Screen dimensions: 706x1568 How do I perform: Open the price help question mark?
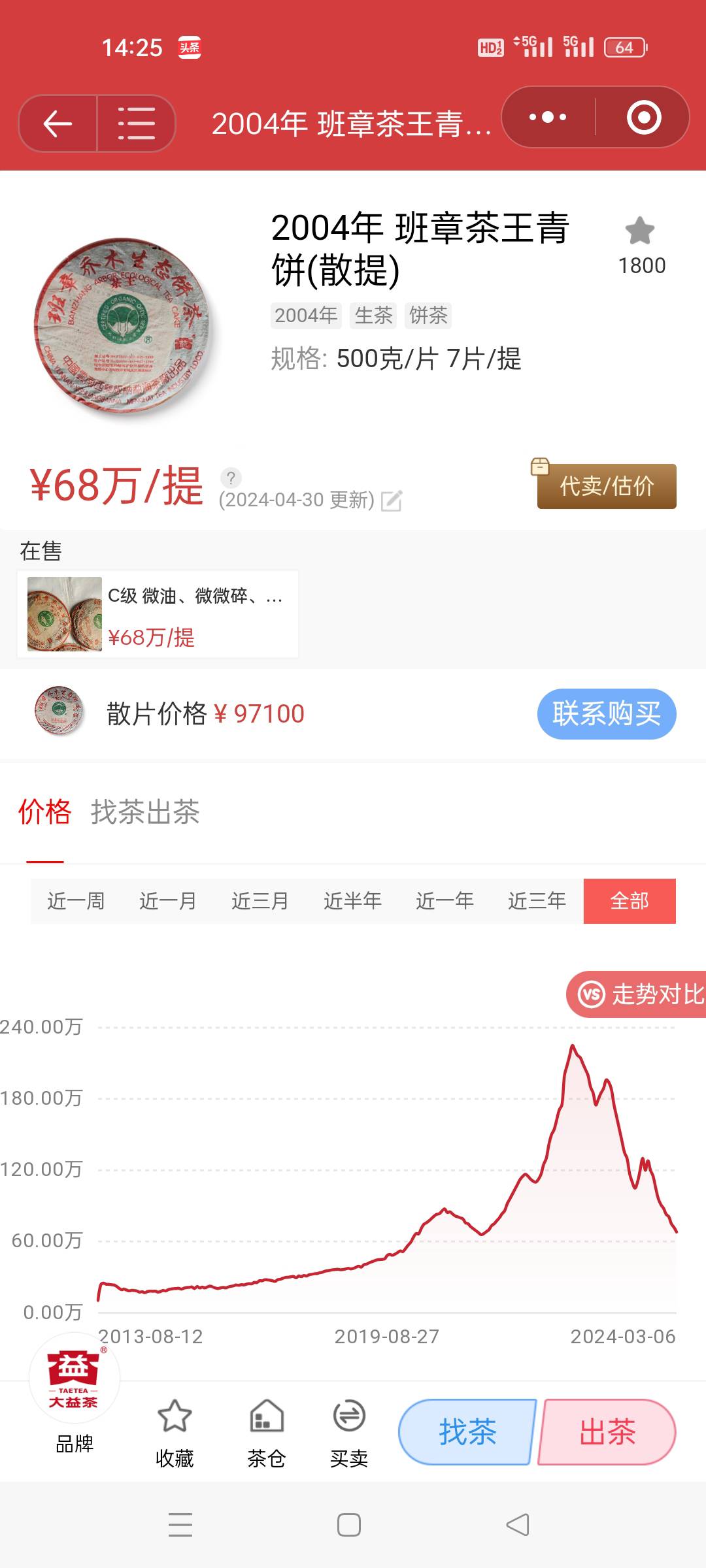tap(231, 478)
